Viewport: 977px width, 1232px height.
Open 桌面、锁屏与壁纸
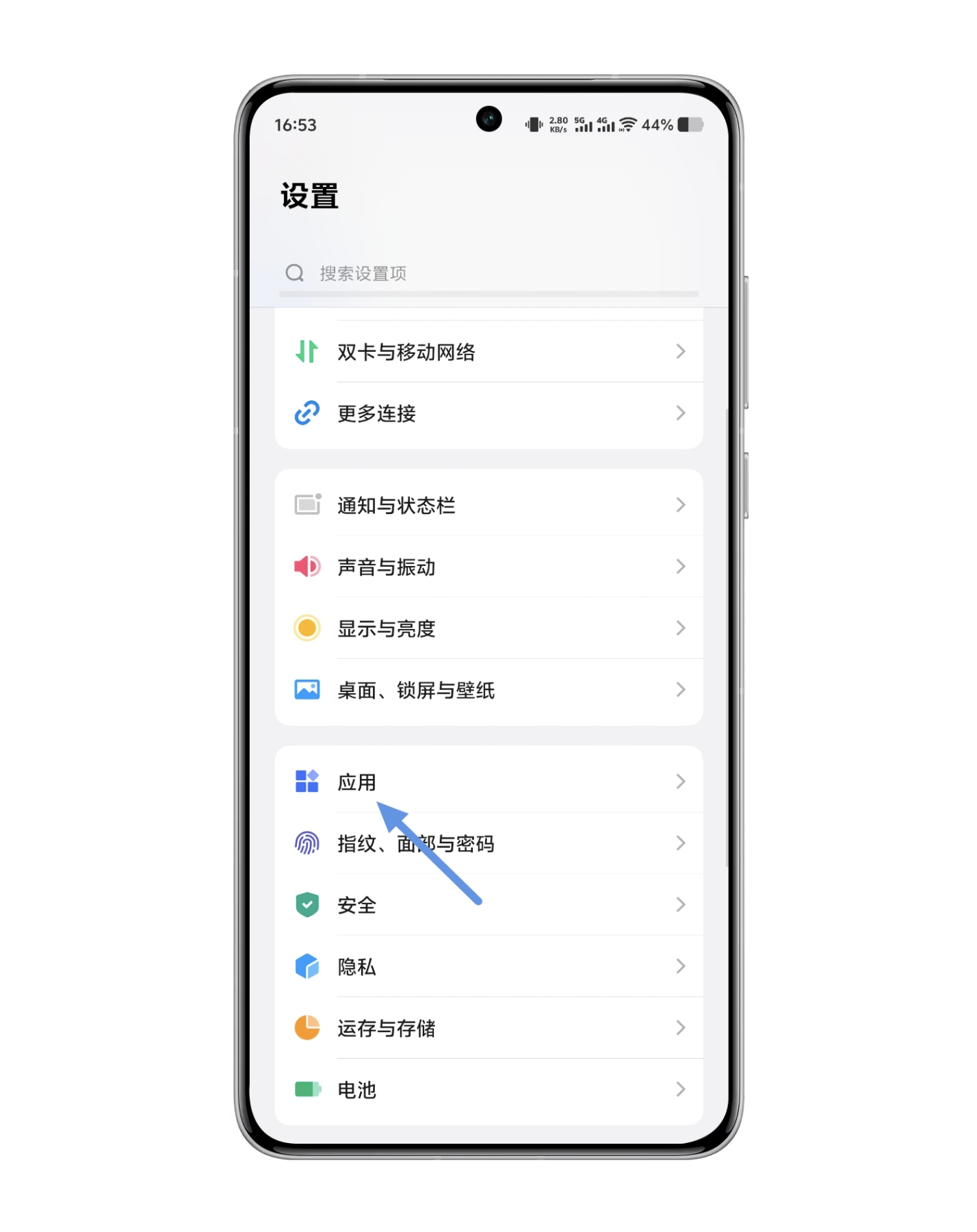tap(487, 690)
